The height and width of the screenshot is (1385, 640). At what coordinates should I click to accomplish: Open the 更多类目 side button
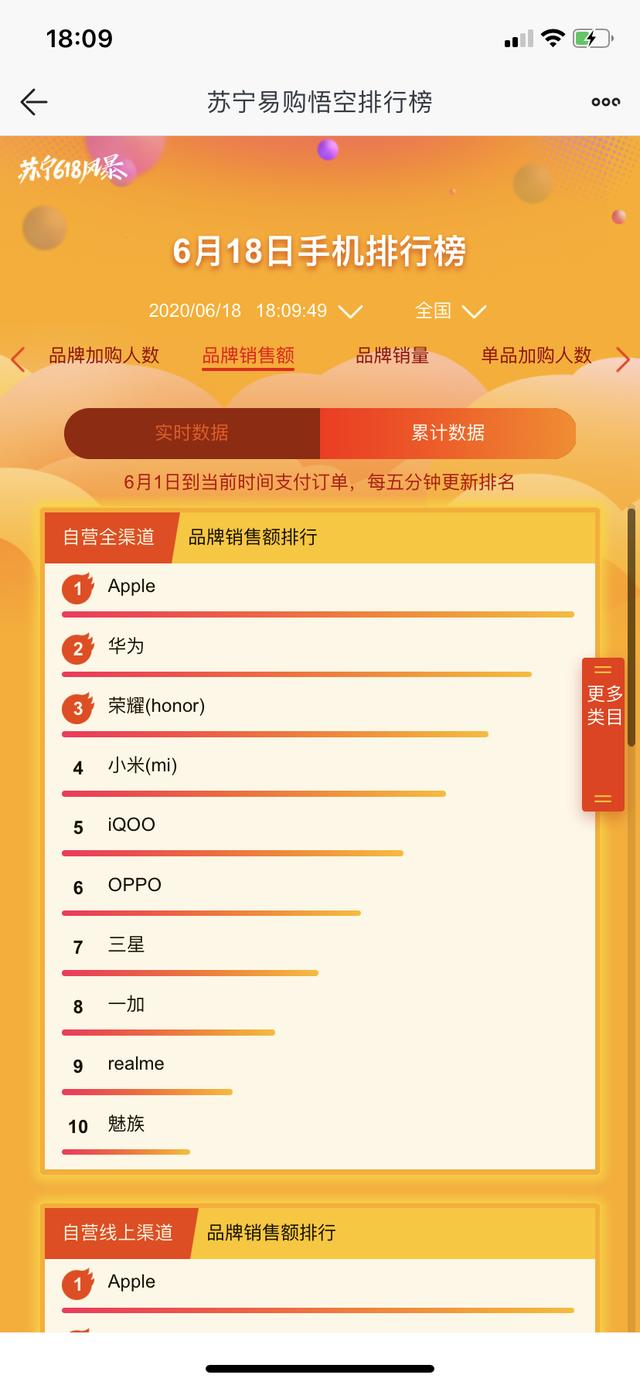(x=604, y=734)
